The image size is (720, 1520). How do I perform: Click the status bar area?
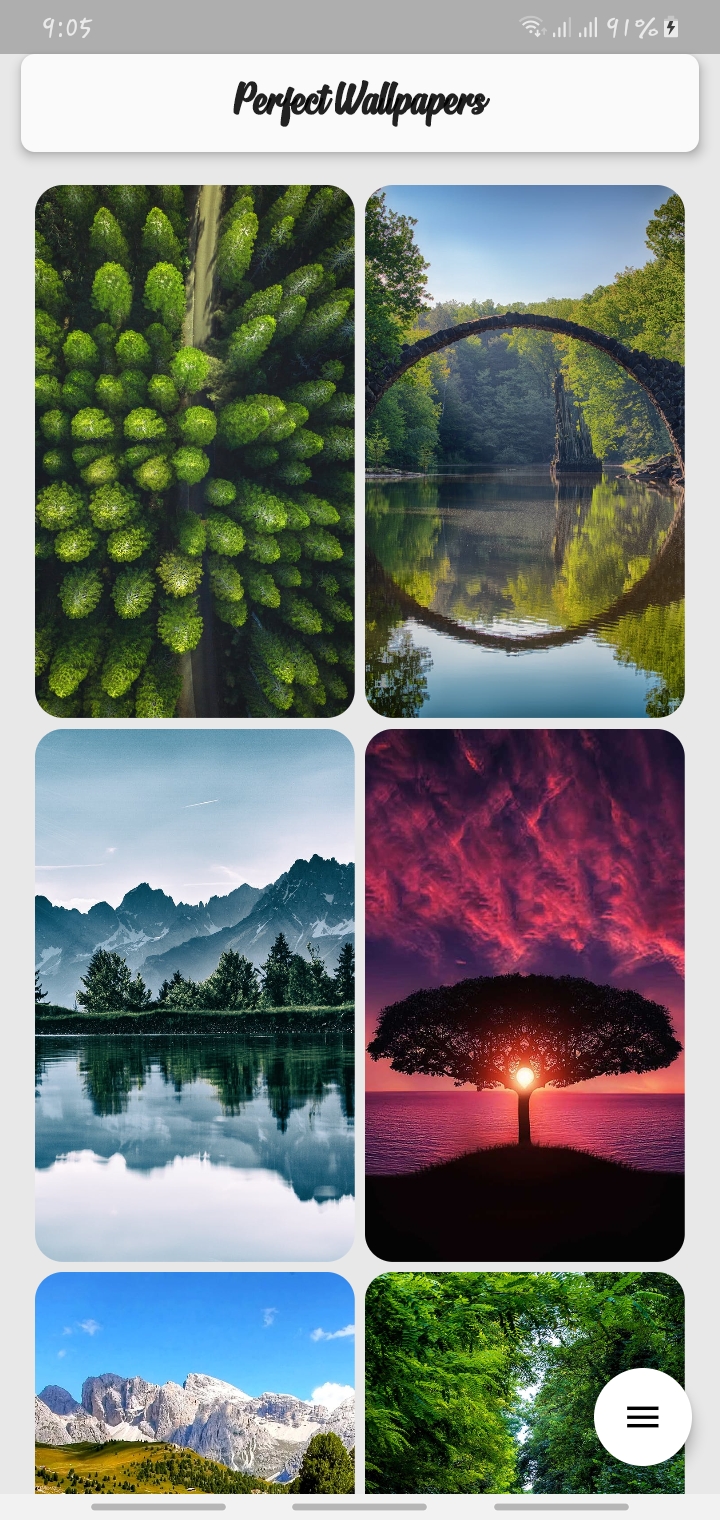coord(300,27)
